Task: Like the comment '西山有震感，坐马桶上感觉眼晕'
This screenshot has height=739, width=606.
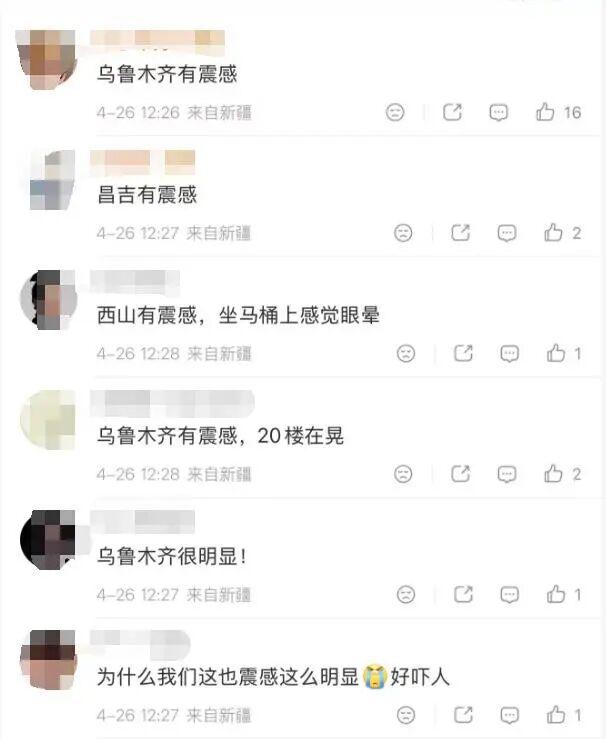Action: [x=556, y=353]
